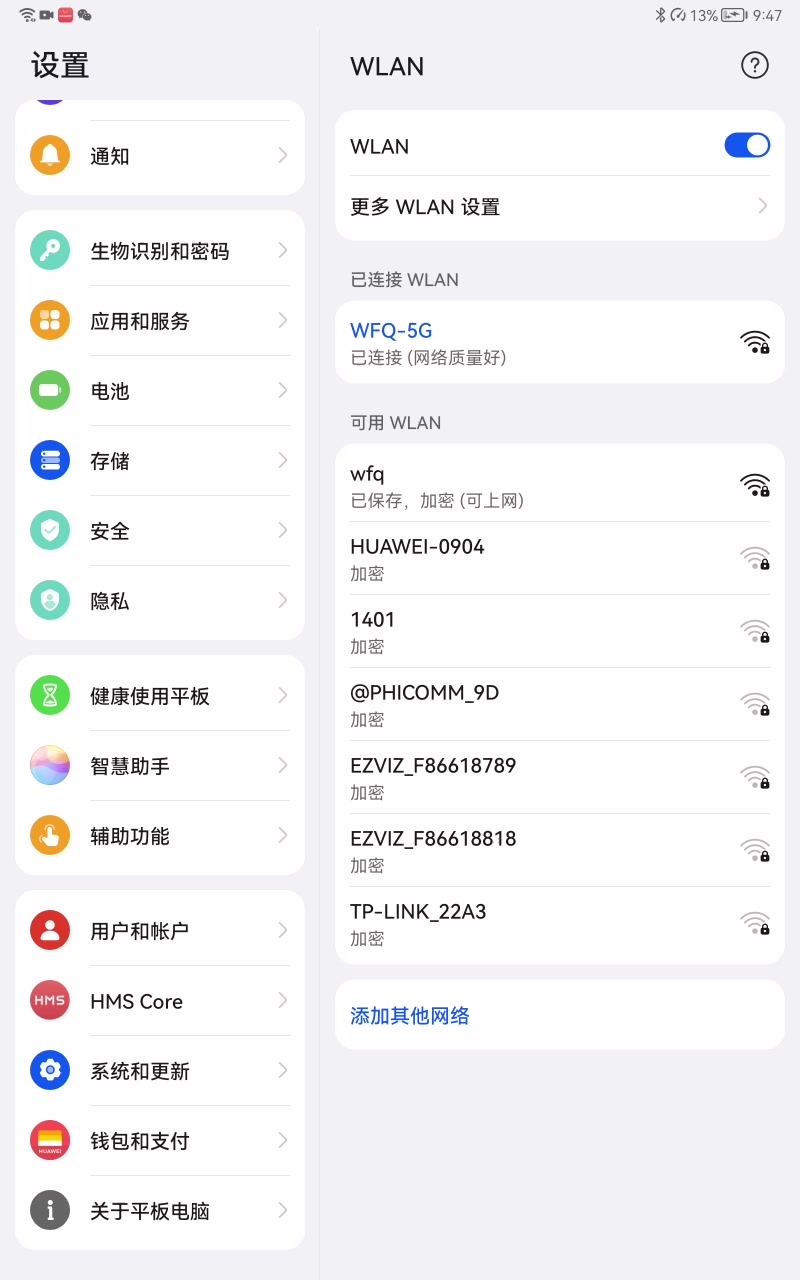
Task: Open 通知 settings
Action: (x=160, y=156)
